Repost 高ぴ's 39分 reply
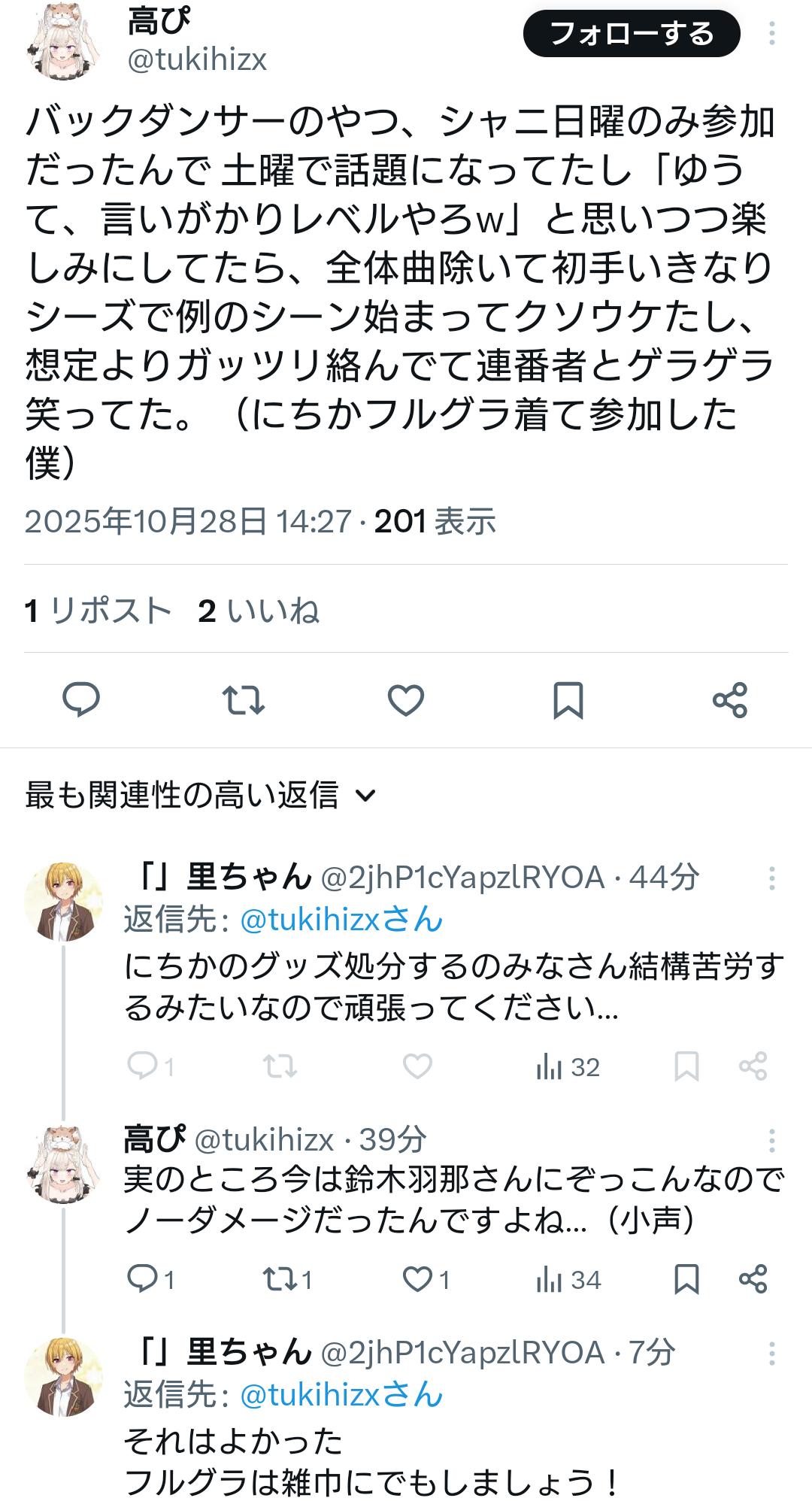 [x=280, y=1279]
